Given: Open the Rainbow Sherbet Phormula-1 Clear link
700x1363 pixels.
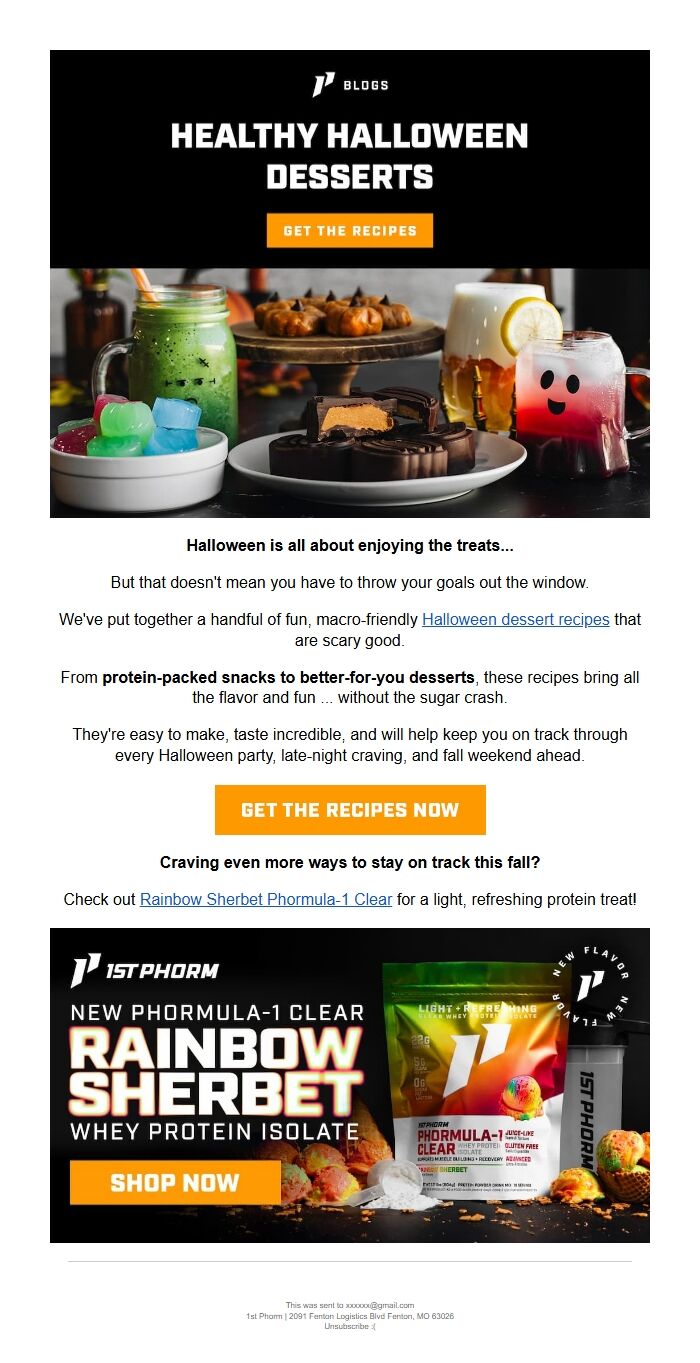Looking at the screenshot, I should click(266, 900).
